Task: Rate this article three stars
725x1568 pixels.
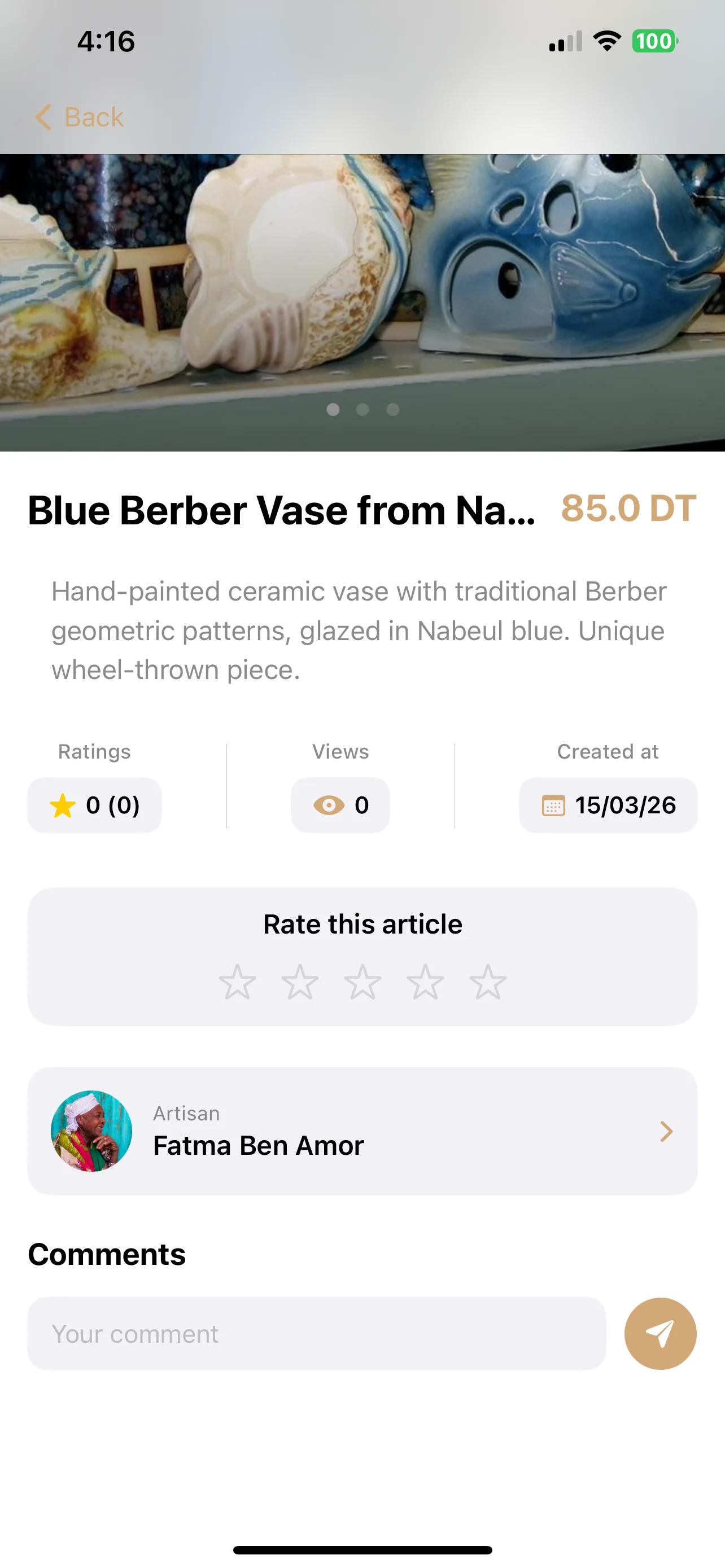Action: point(362,982)
